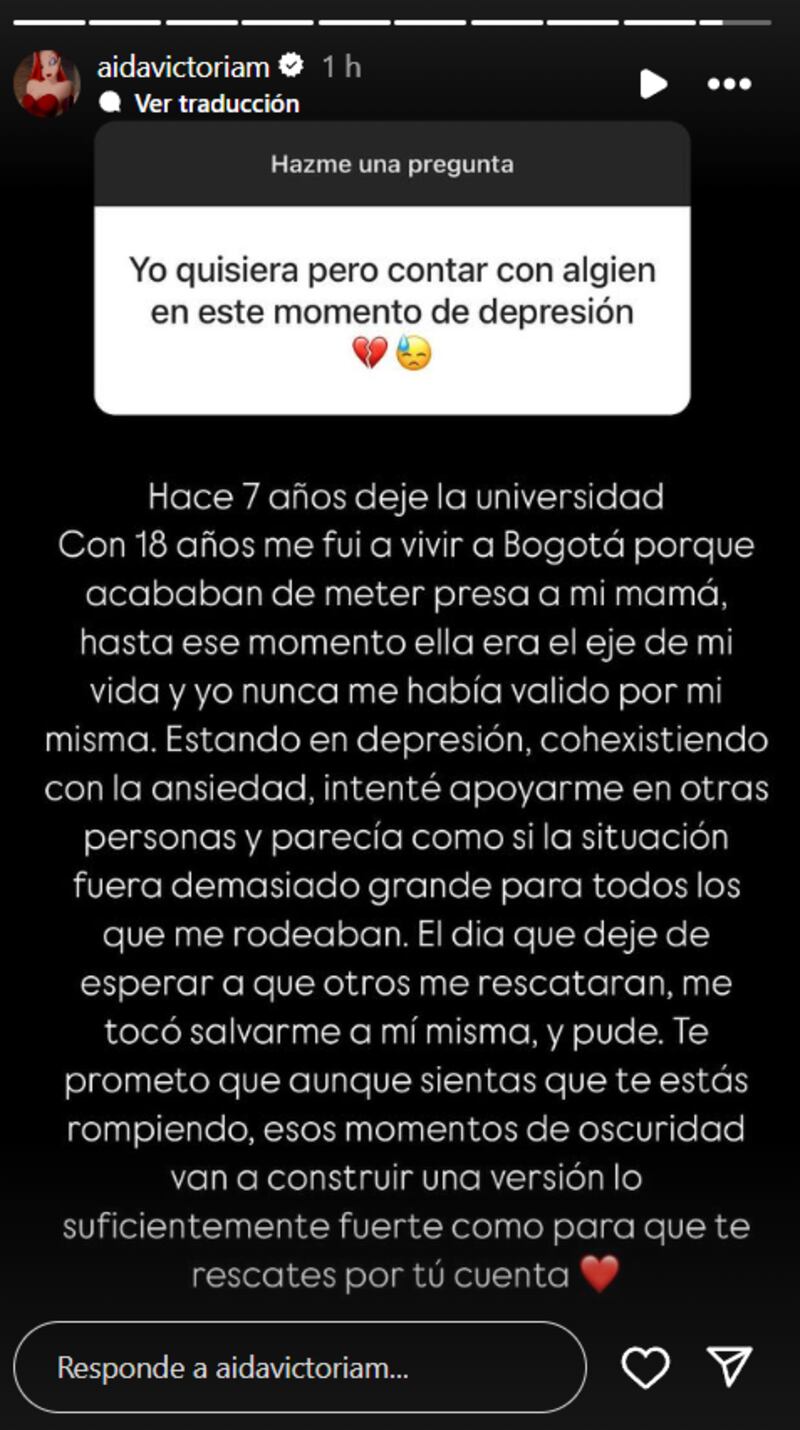This screenshot has width=800, height=1430.
Task: Like this story with the heart
Action: tap(645, 1367)
